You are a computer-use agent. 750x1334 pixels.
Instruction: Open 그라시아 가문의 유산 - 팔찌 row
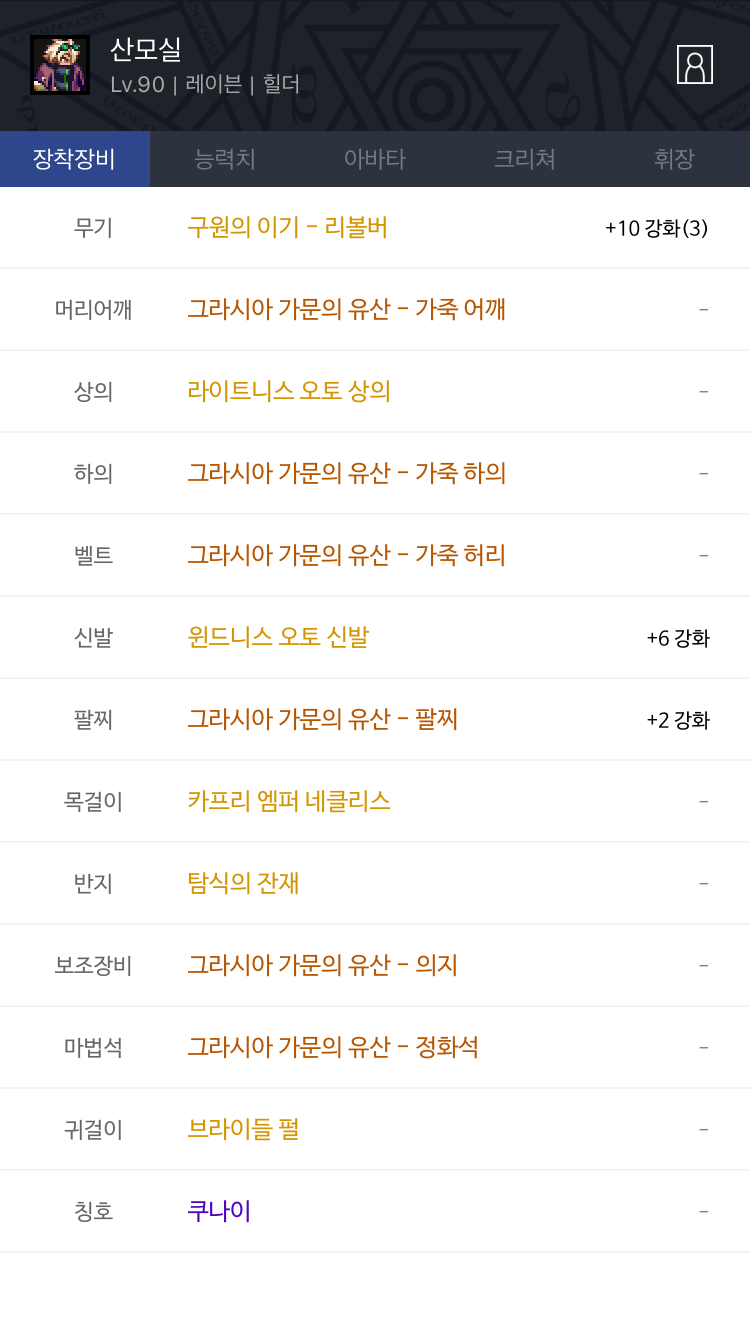(x=322, y=720)
